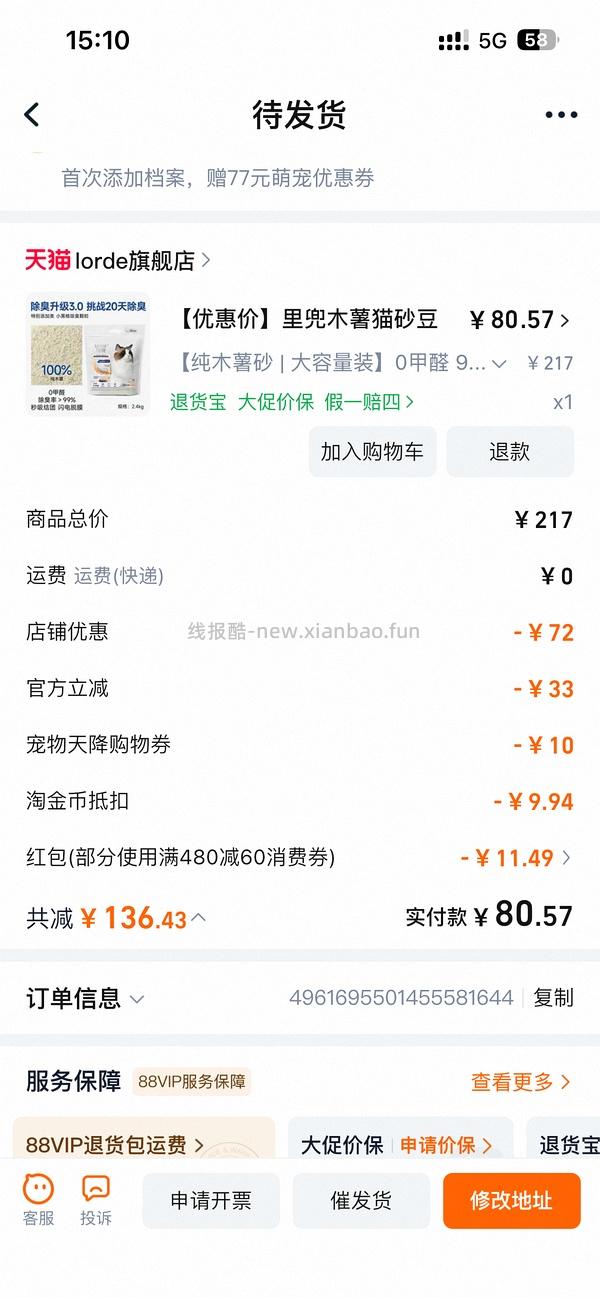Change the delivery address with 修改地址
This screenshot has height=1298, width=600.
(x=511, y=1201)
